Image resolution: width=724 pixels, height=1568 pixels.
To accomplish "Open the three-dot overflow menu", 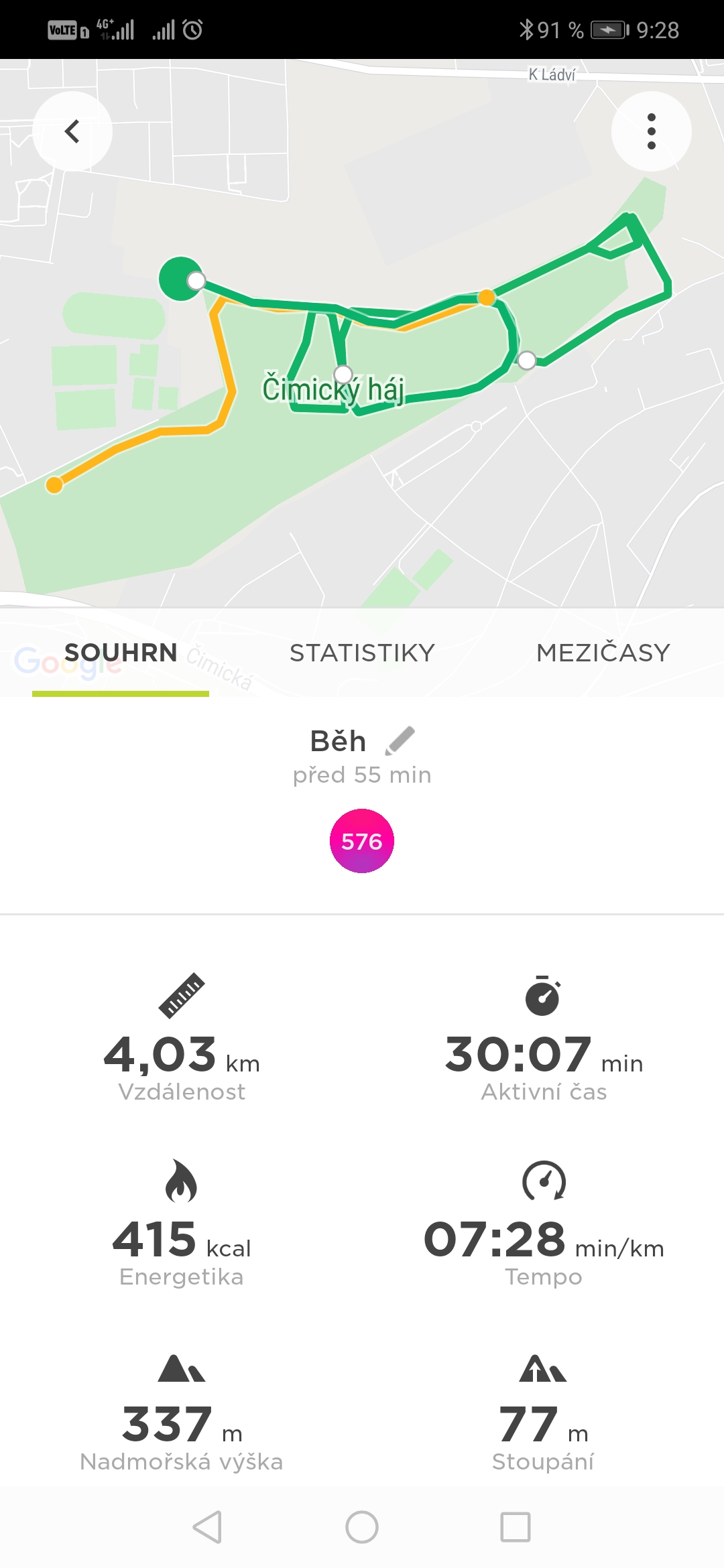I will (651, 131).
